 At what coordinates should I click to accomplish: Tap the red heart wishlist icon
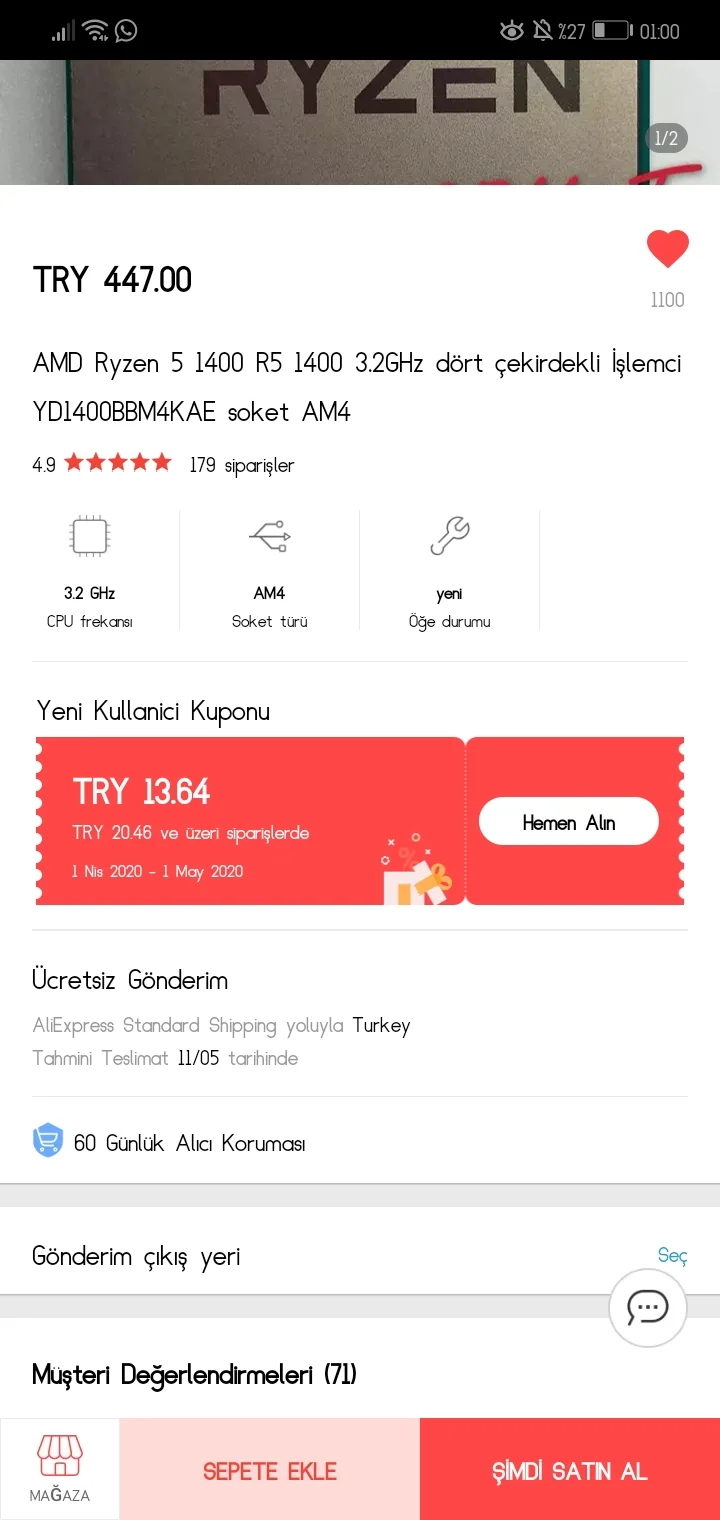click(x=667, y=250)
